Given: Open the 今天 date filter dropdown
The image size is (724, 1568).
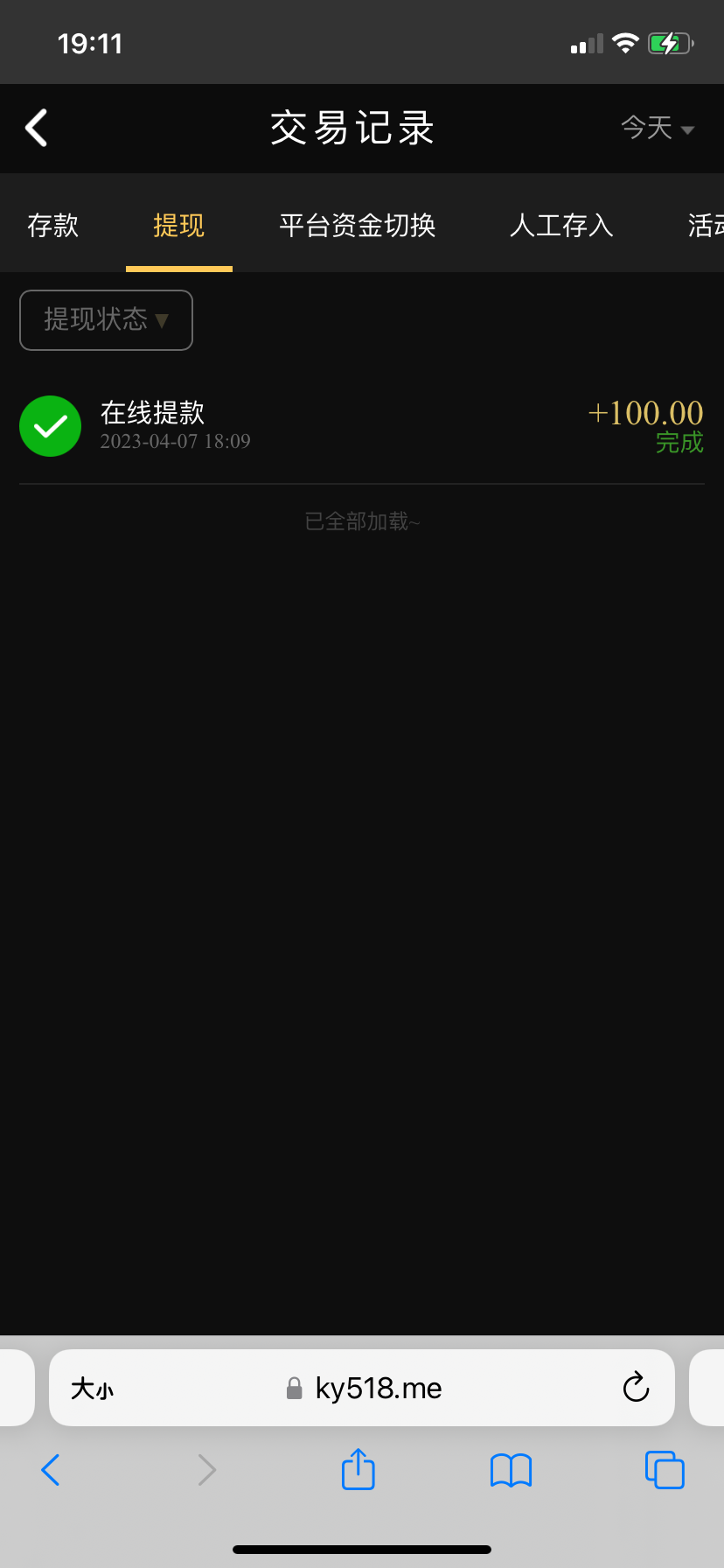Looking at the screenshot, I should click(x=658, y=129).
